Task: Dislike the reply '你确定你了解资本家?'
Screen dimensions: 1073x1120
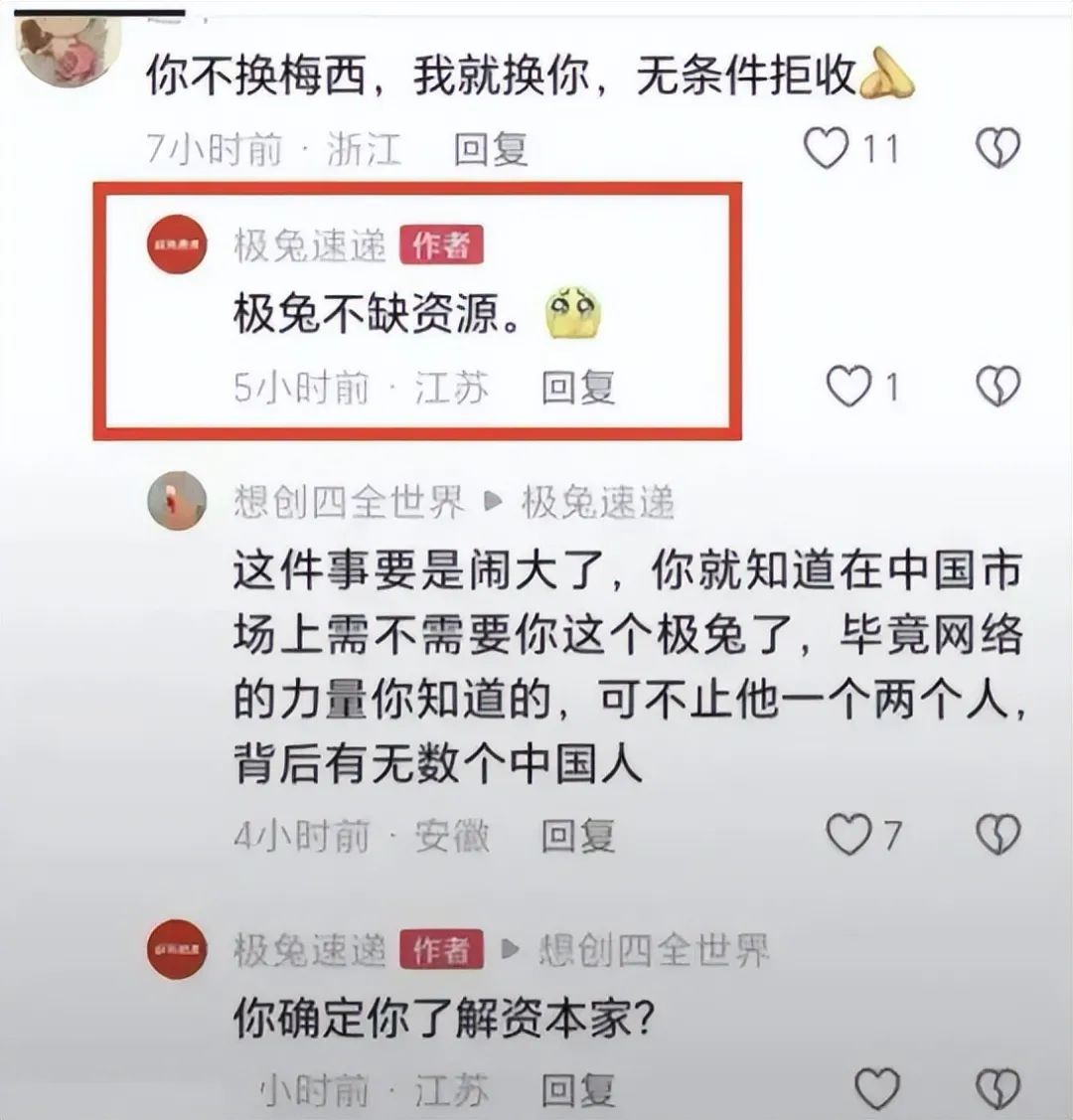Action: [x=996, y=1089]
